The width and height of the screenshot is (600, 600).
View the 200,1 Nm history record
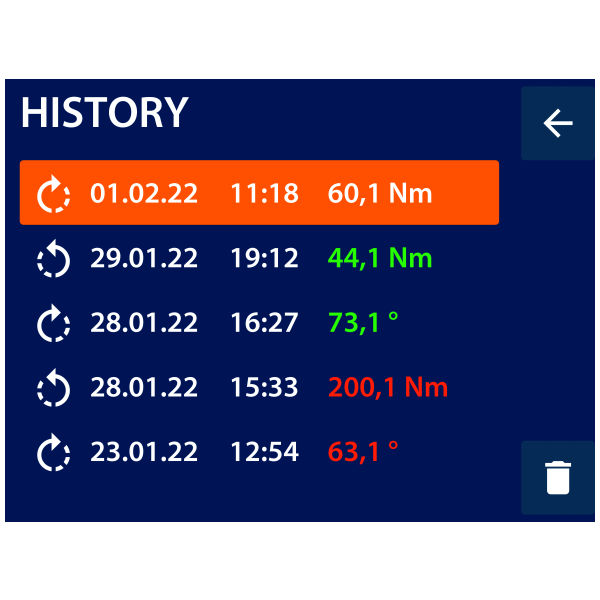[x=259, y=387]
